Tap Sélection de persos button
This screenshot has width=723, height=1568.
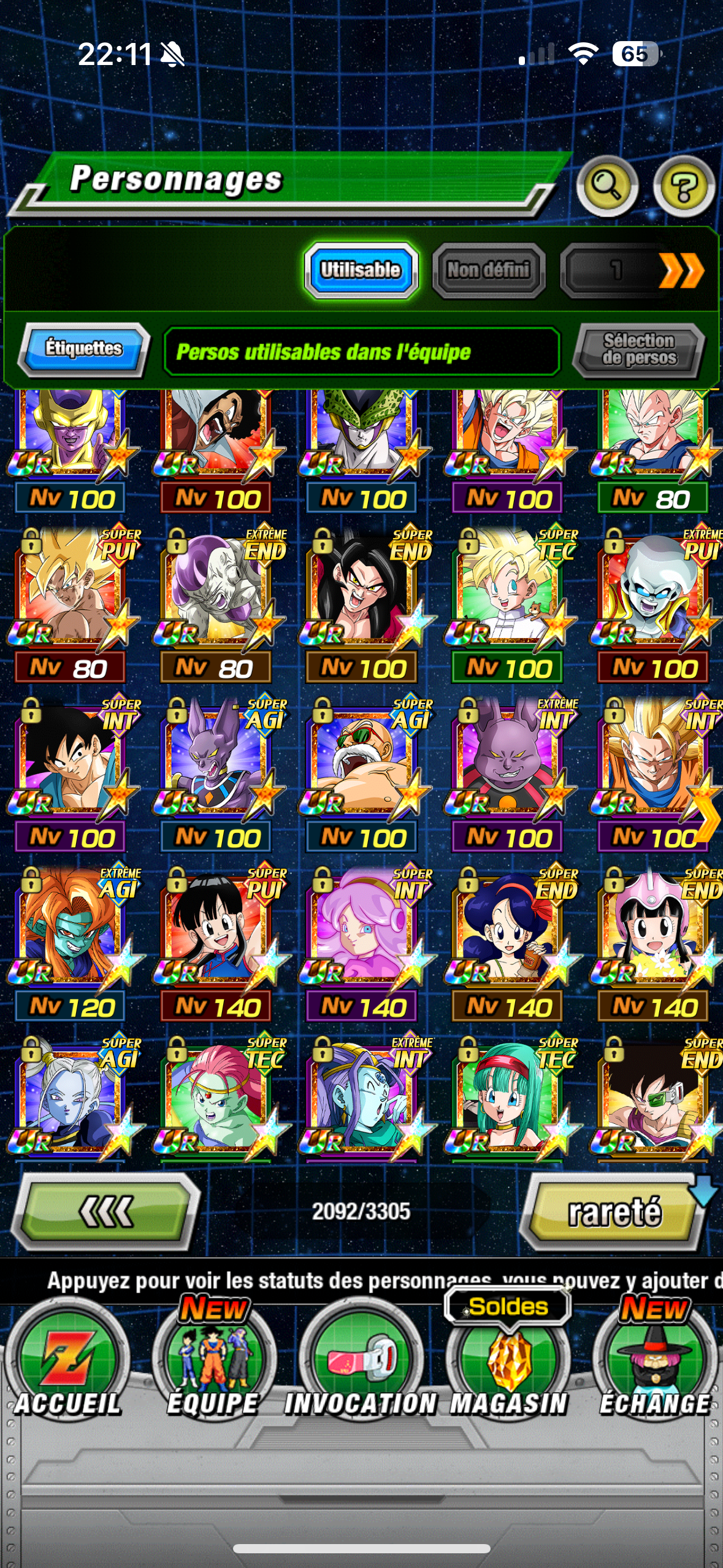[x=639, y=350]
